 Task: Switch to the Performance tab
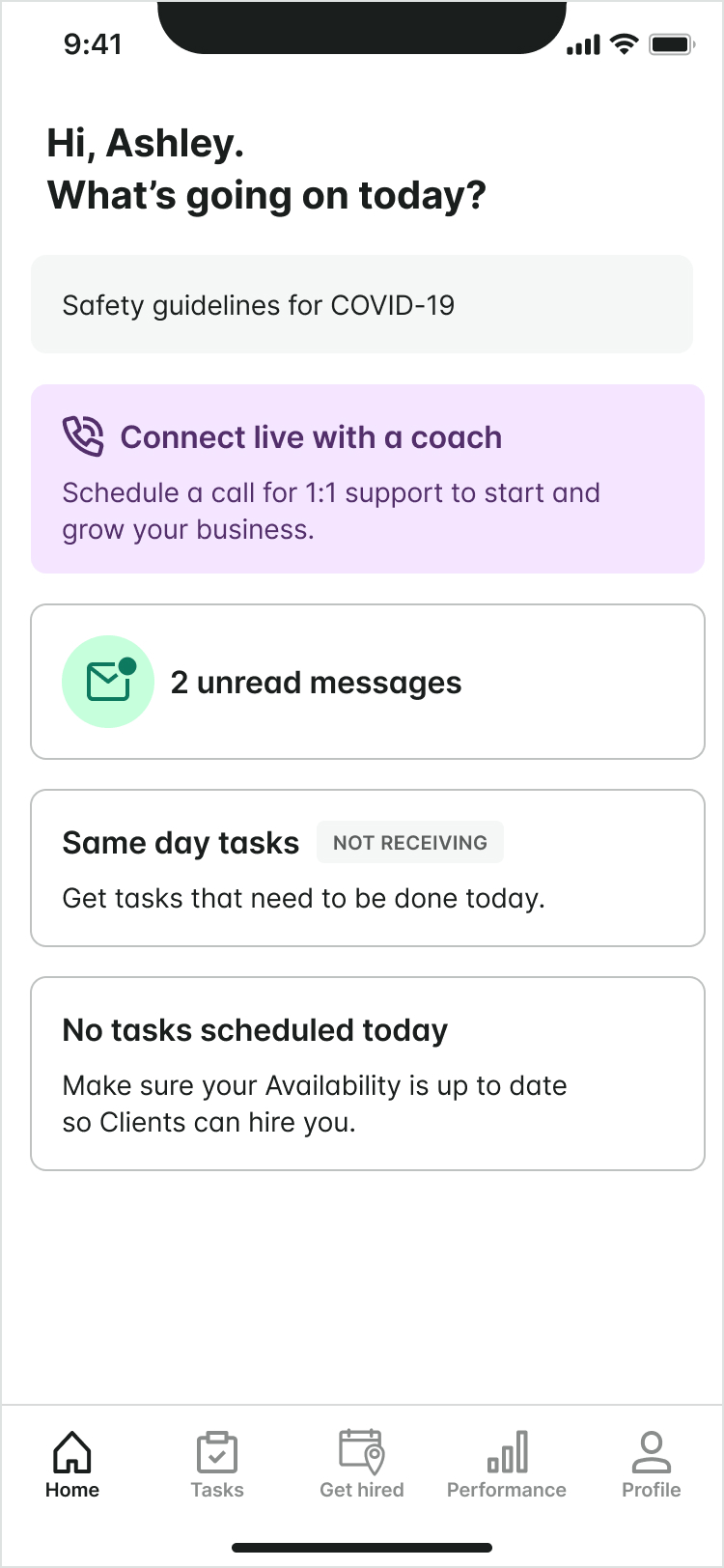507,1465
